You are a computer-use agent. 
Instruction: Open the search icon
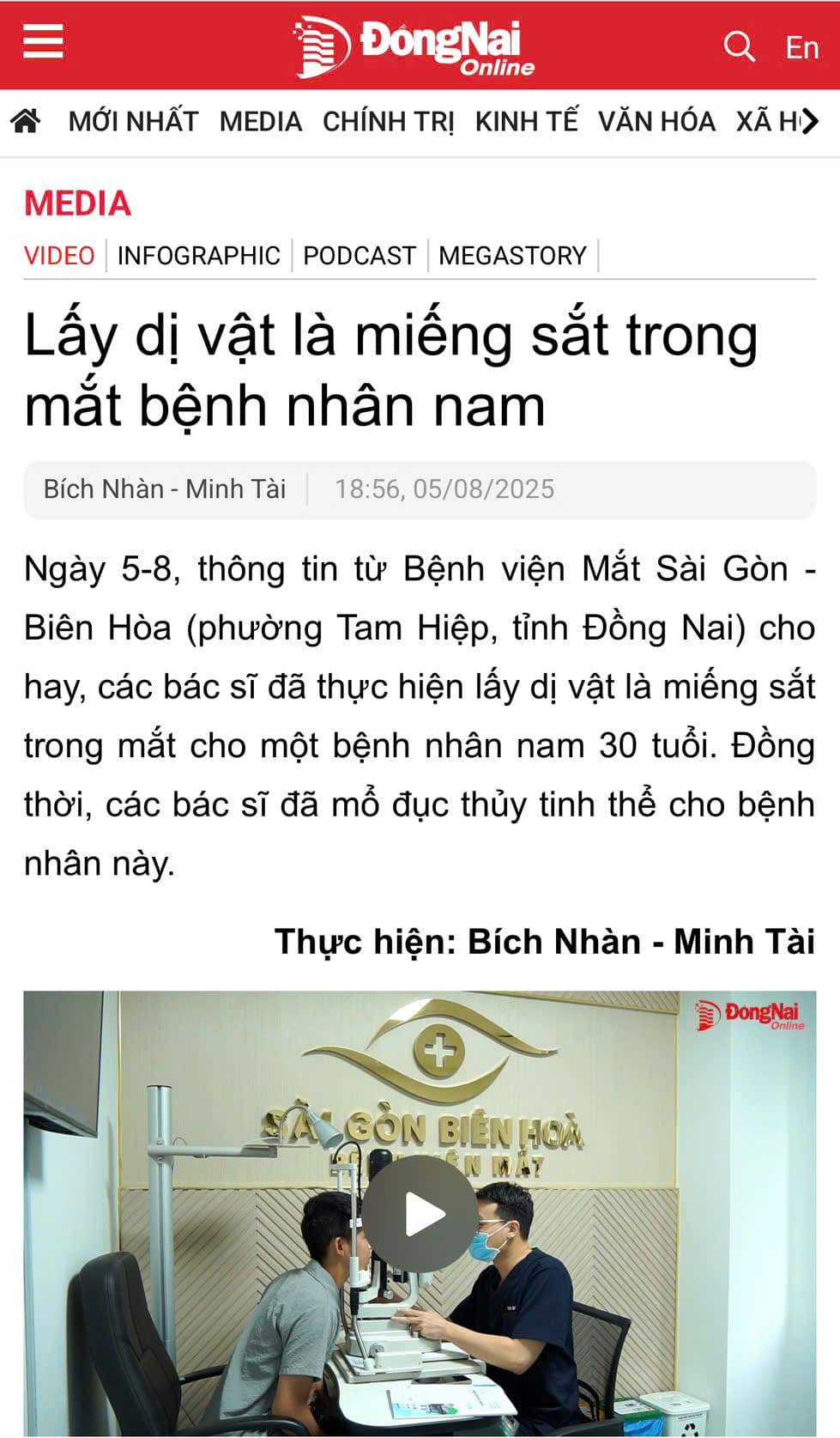click(738, 46)
